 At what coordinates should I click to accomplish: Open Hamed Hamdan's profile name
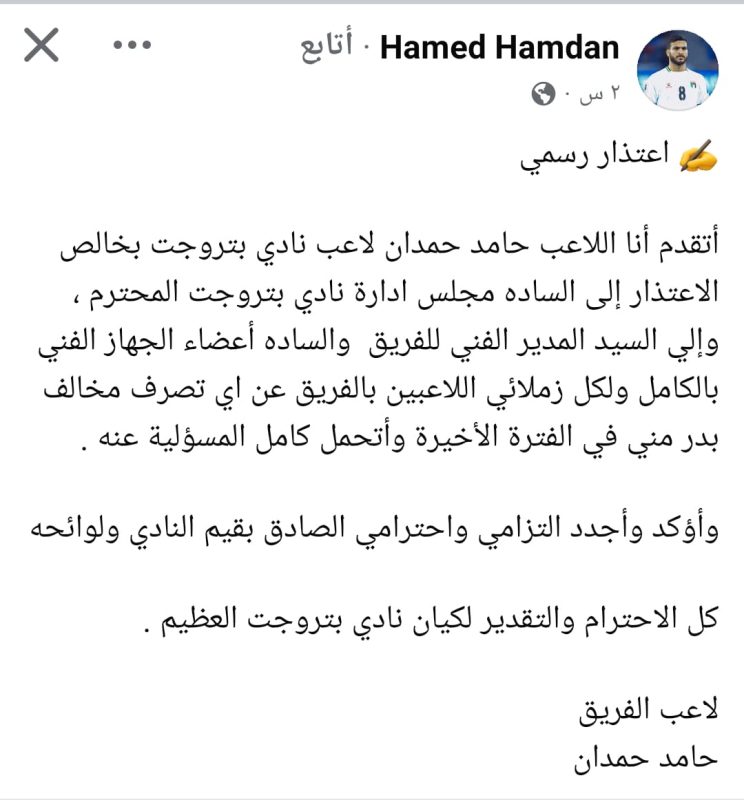(500, 48)
